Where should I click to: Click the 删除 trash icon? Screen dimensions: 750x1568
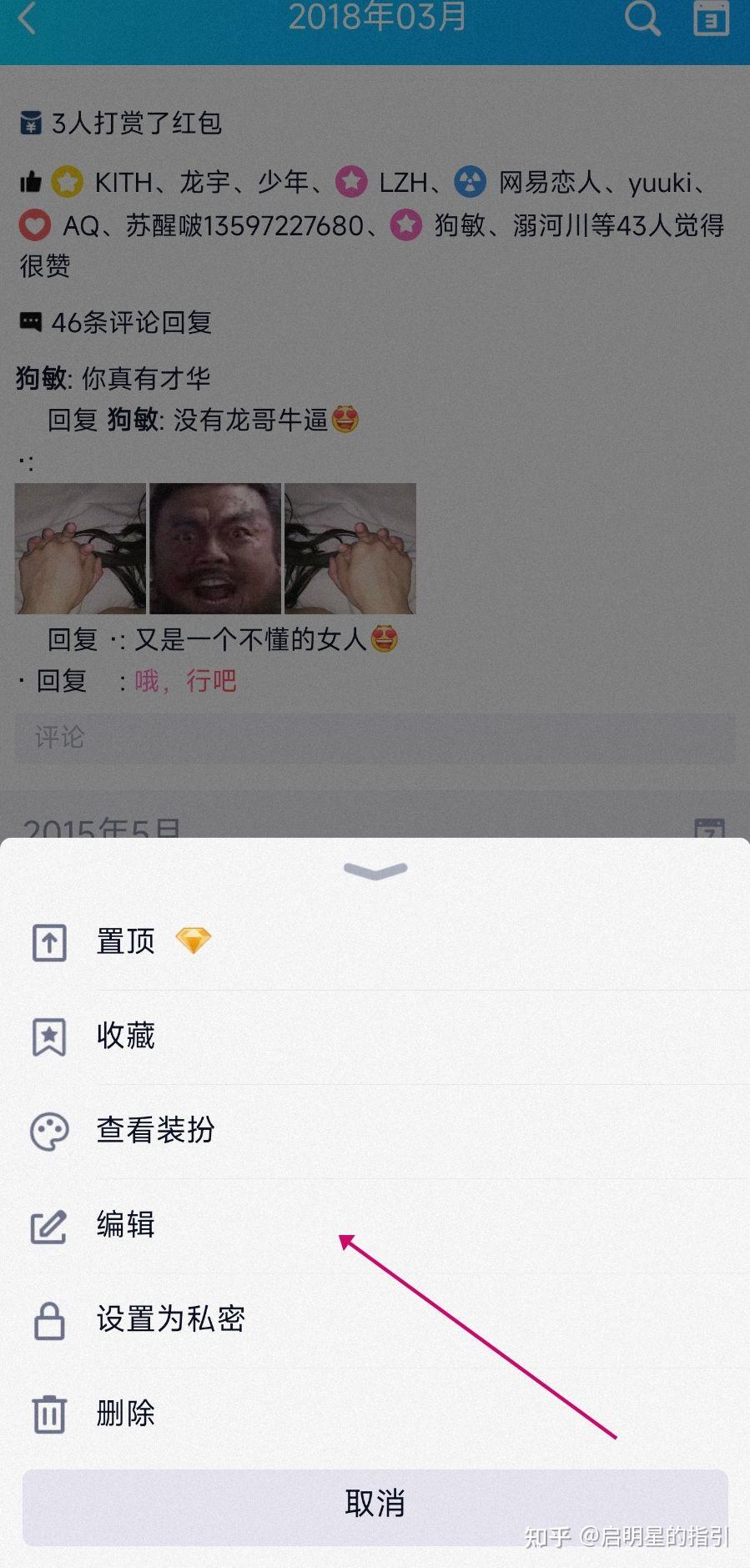coord(48,1414)
